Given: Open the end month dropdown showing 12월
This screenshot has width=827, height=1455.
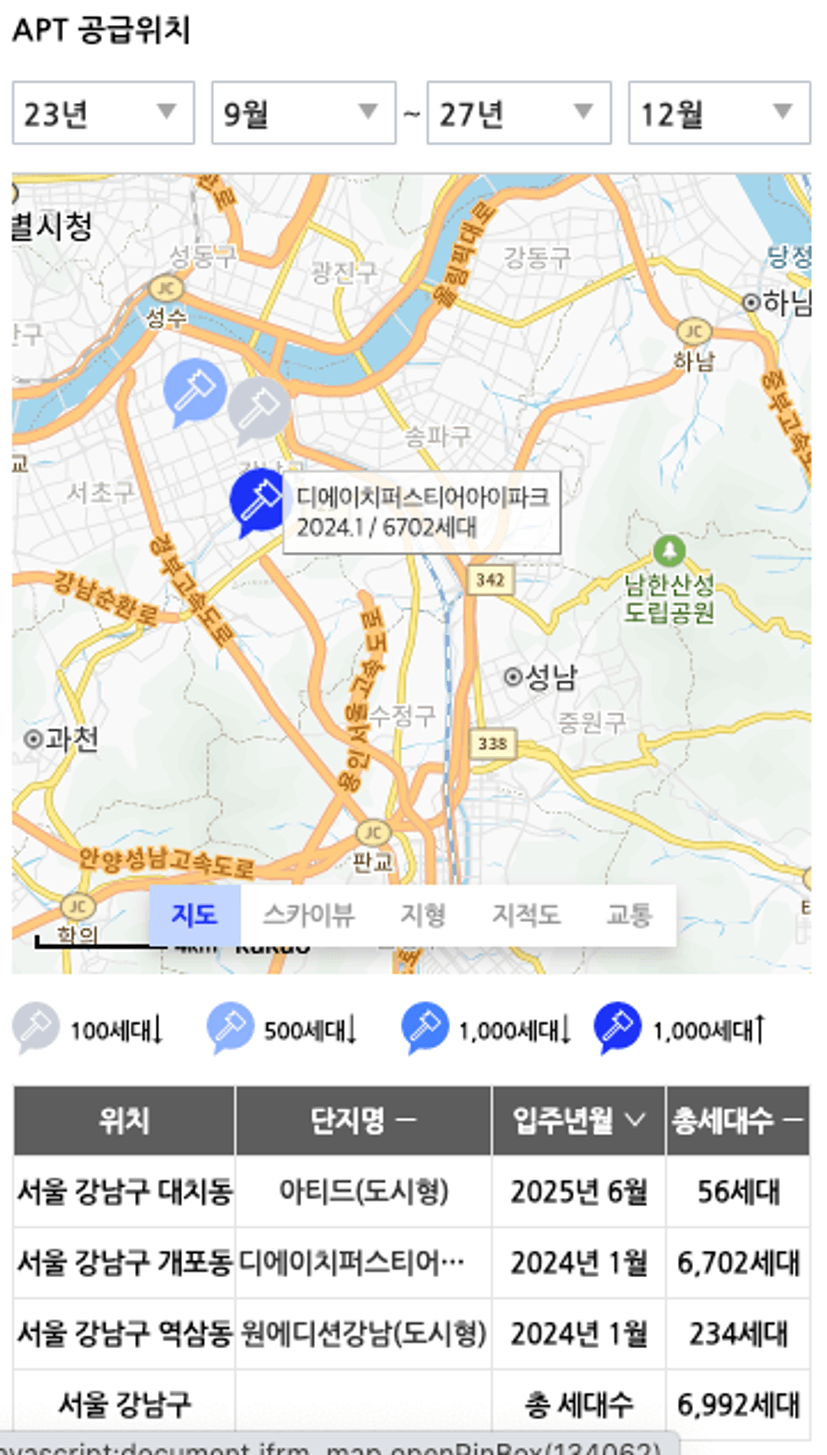Looking at the screenshot, I should point(719,113).
